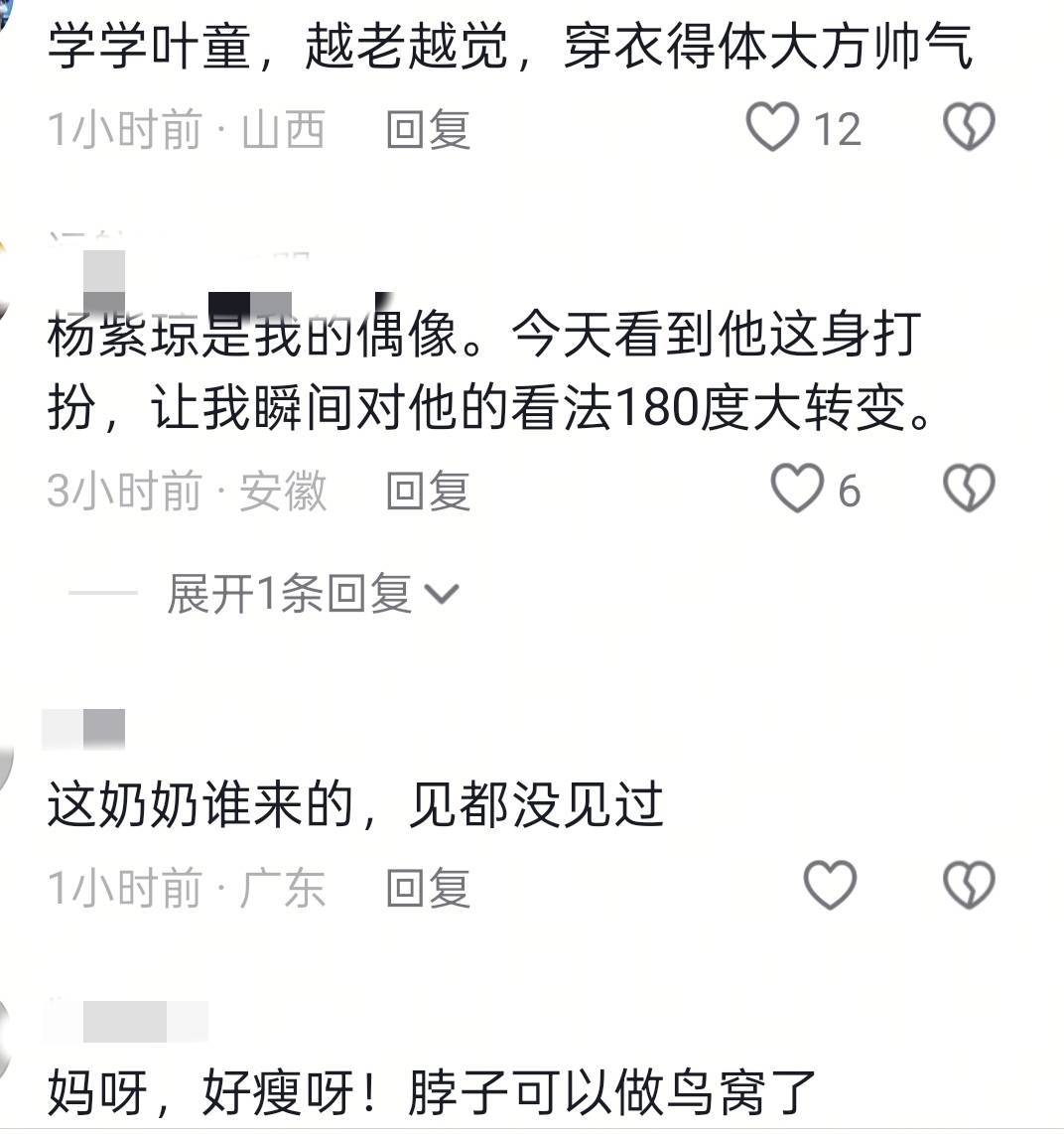Screen dimensions: 1064x1134
Task: Like the 杨紫琼 comment from 安徽
Action: 798,490
